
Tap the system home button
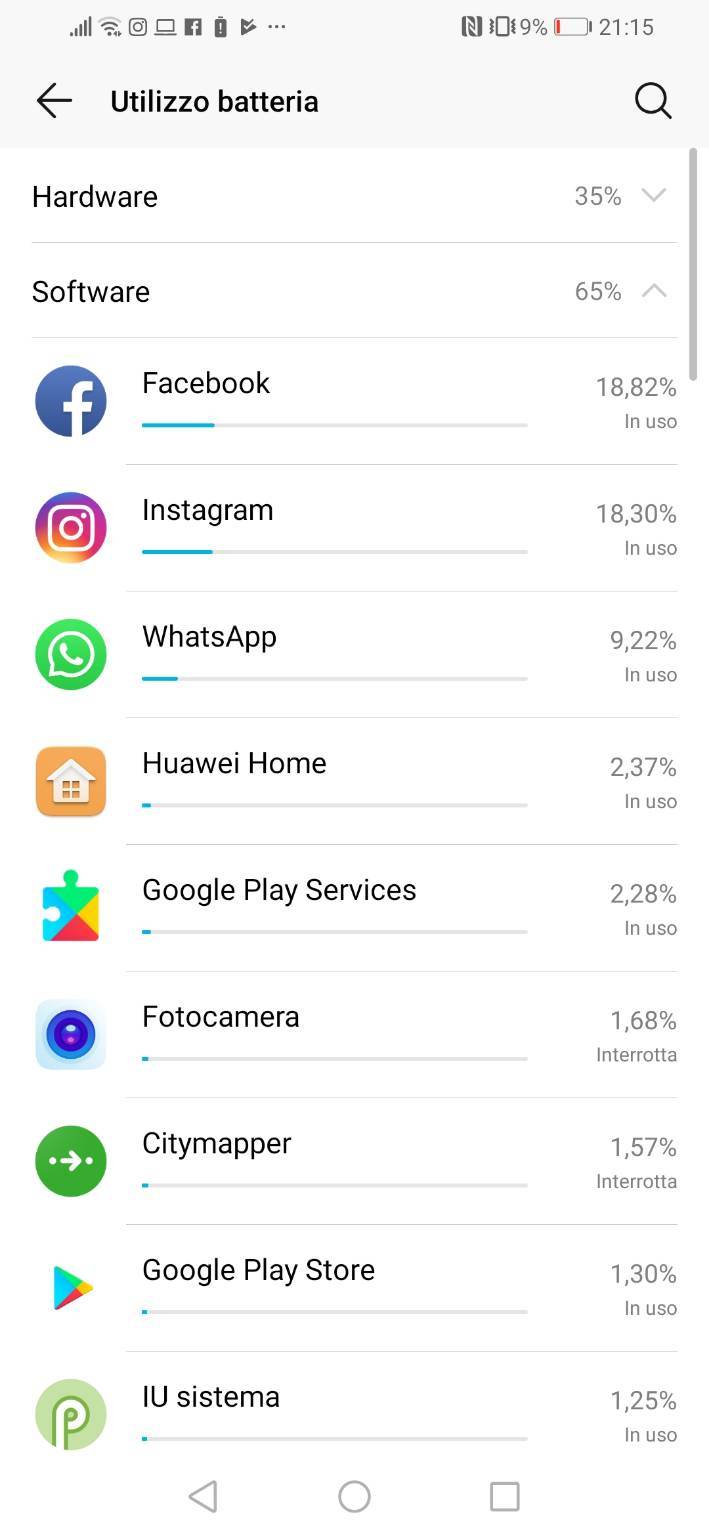tap(354, 1497)
